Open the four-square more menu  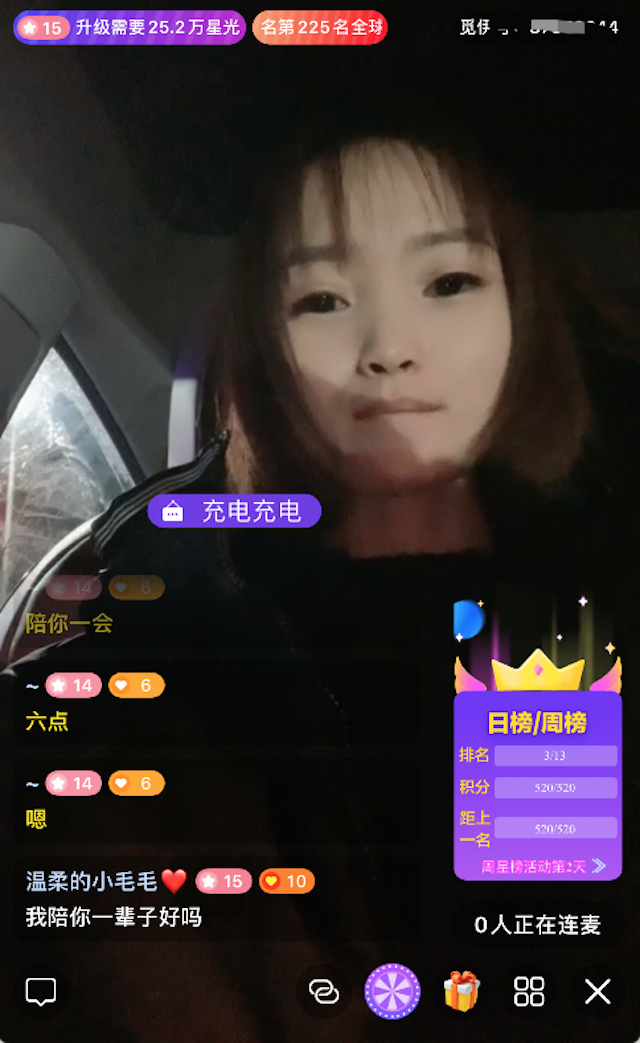[x=529, y=992]
